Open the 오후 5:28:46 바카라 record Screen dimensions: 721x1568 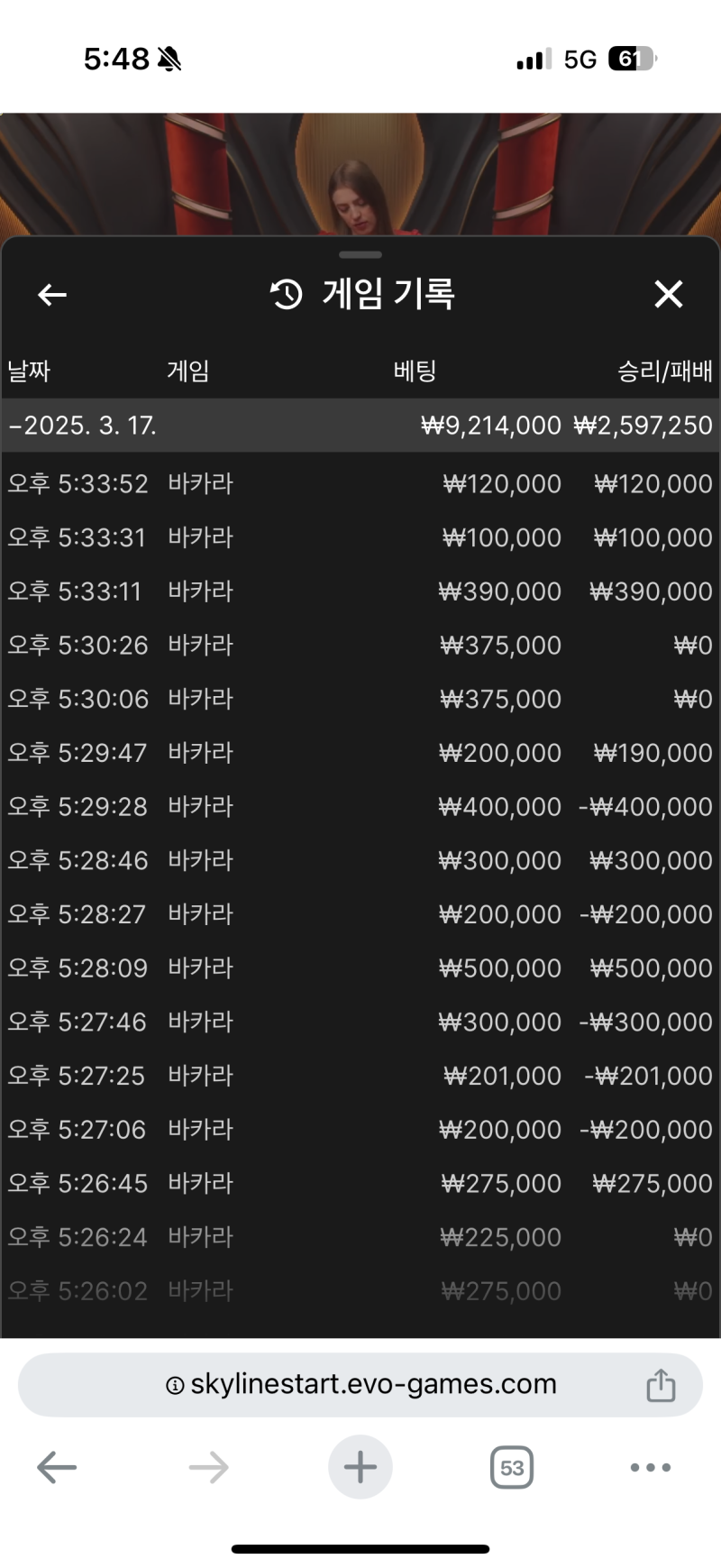pyautogui.click(x=360, y=860)
